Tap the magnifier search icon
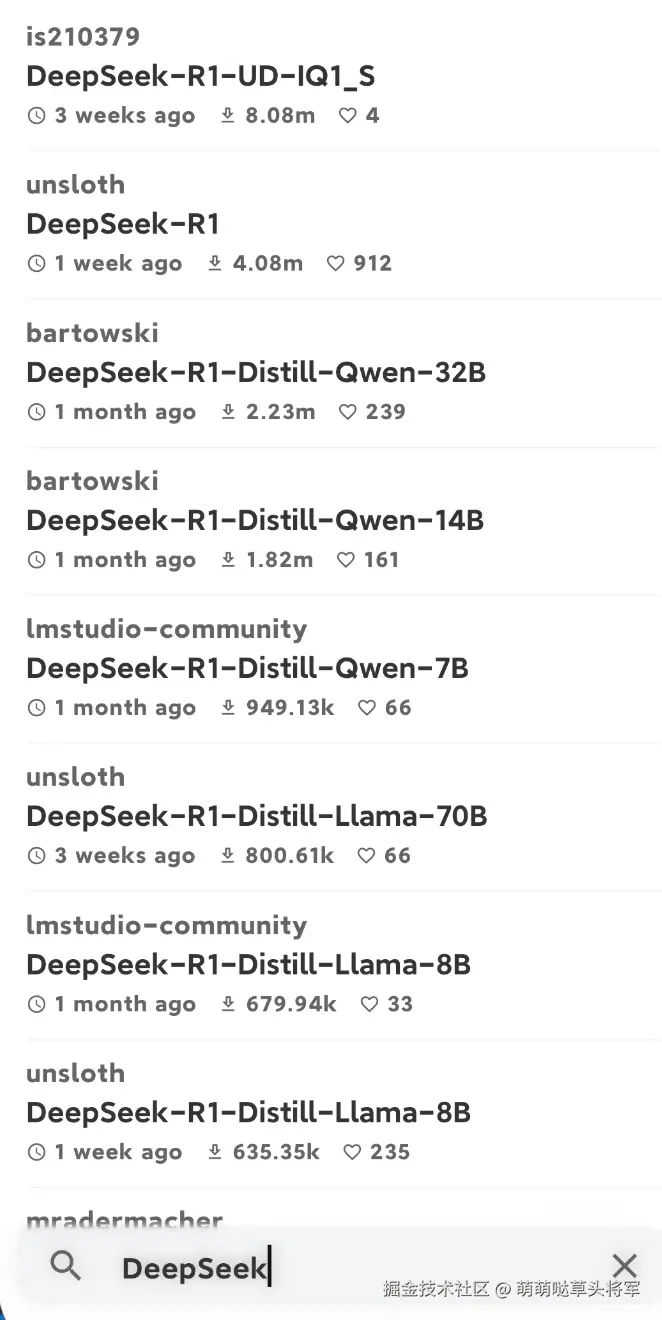The height and width of the screenshot is (1320, 662). pyautogui.click(x=65, y=1266)
